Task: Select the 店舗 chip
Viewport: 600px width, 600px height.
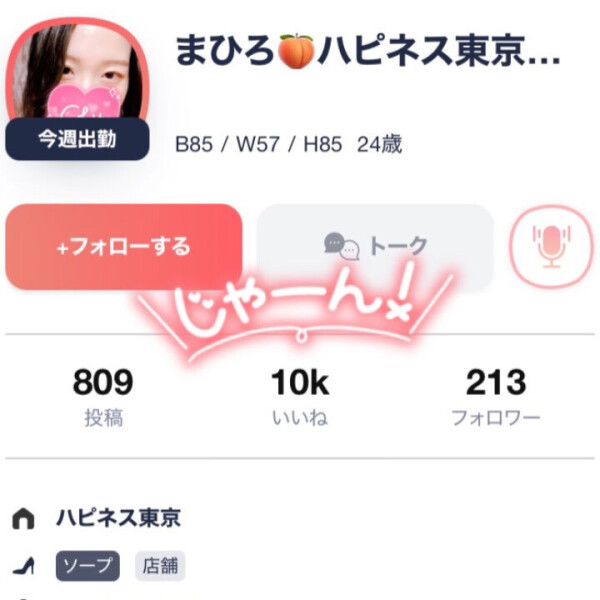Action: (160, 566)
